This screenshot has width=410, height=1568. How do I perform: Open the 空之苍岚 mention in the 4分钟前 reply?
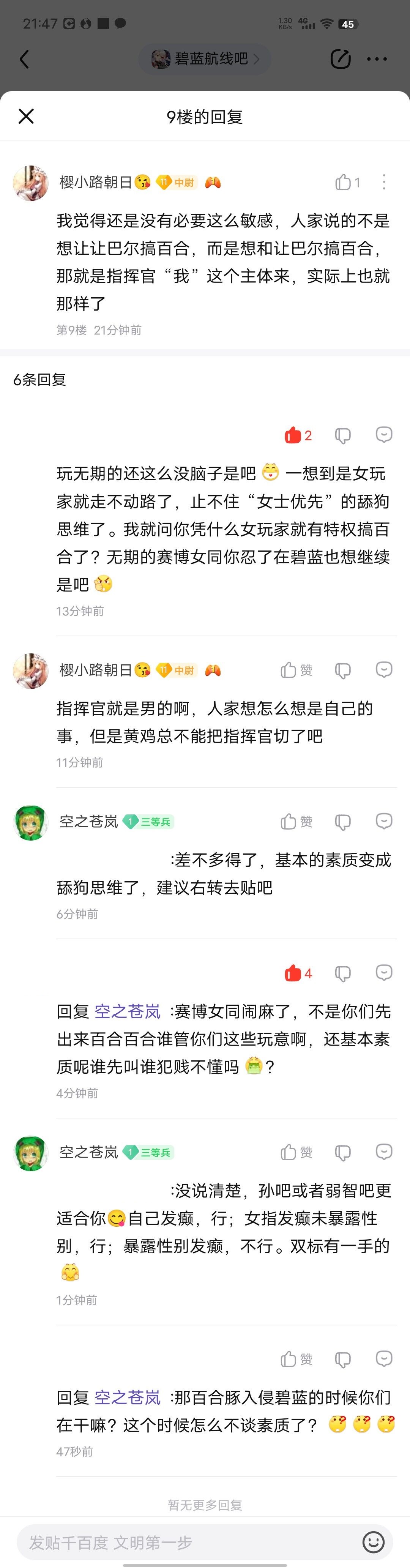click(x=127, y=1012)
